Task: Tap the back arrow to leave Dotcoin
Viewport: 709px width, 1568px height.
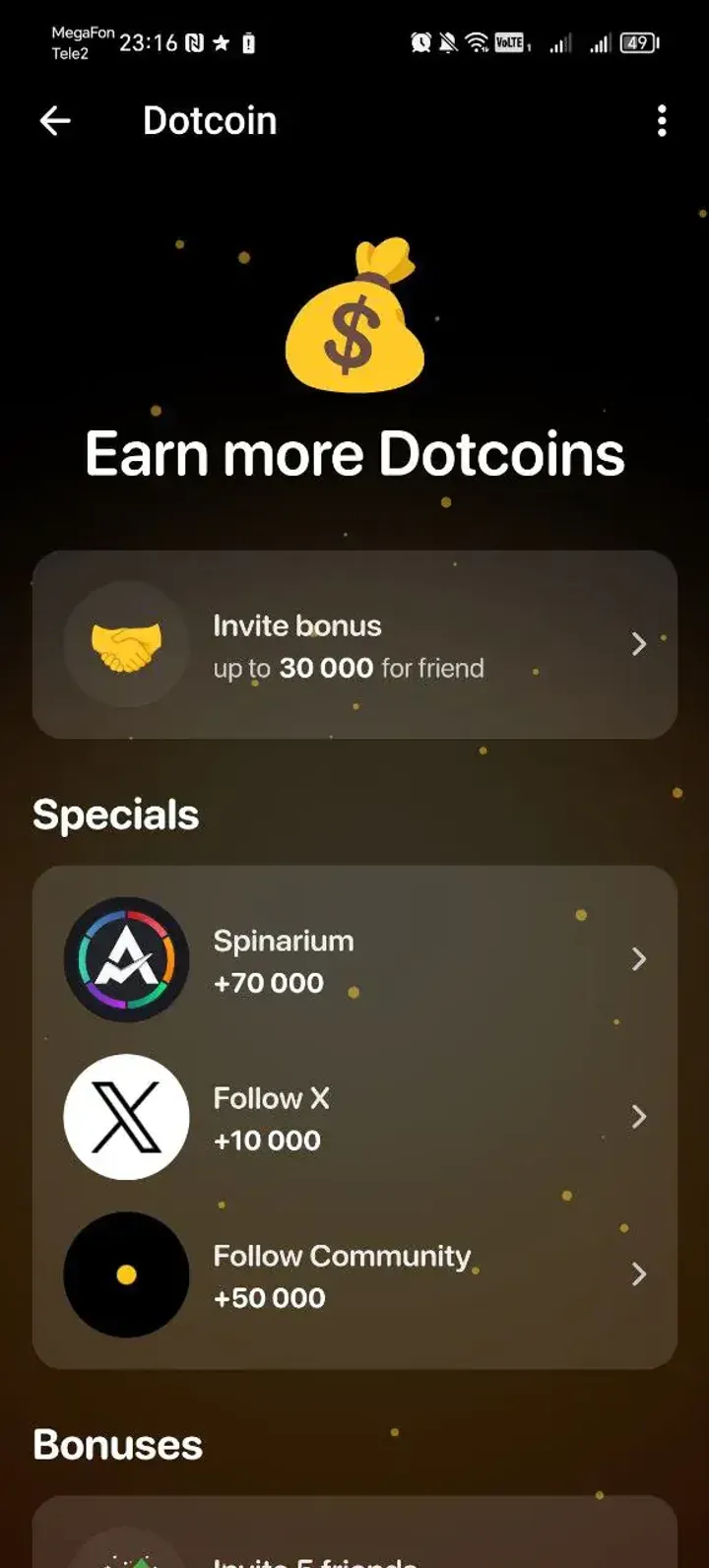Action: pos(55,120)
